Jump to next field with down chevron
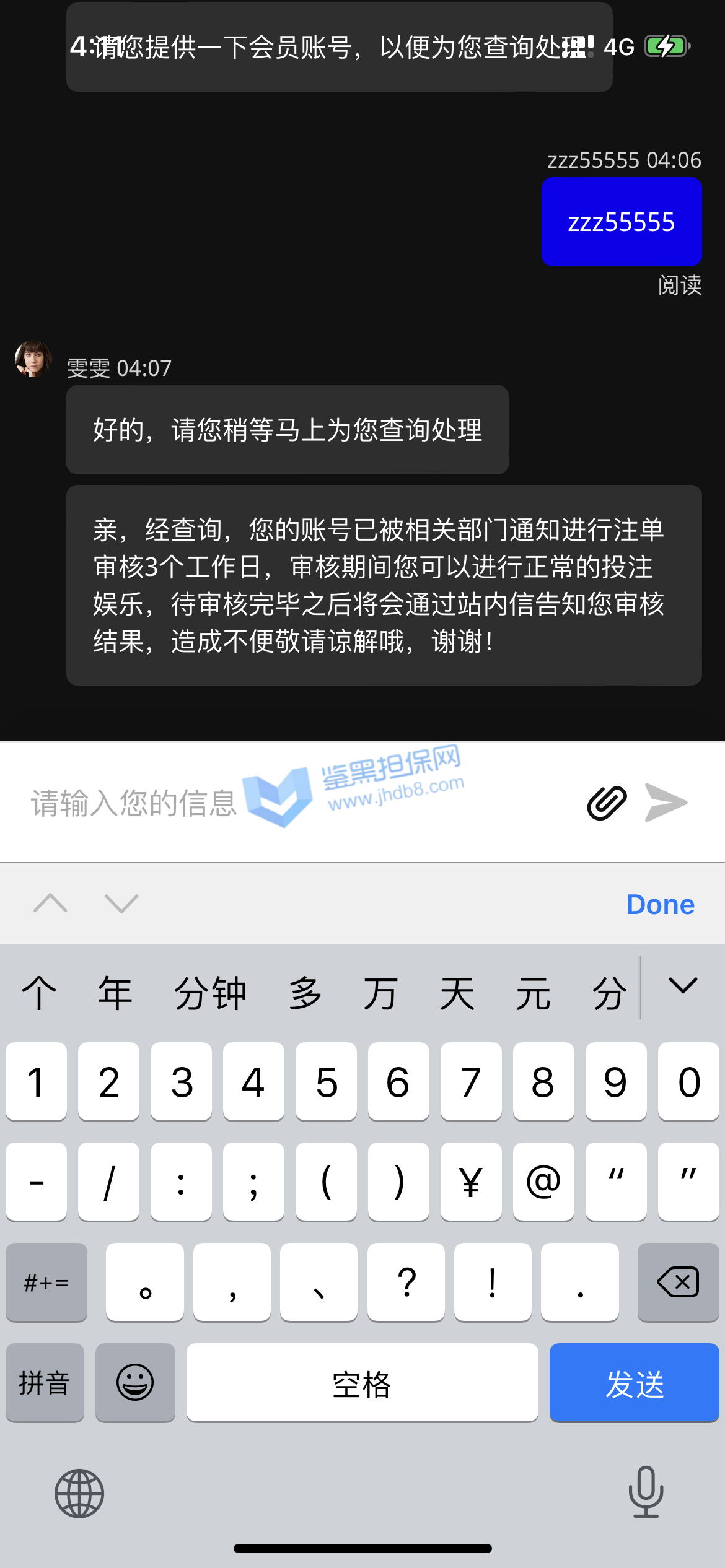Image resolution: width=725 pixels, height=1568 pixels. tap(121, 904)
